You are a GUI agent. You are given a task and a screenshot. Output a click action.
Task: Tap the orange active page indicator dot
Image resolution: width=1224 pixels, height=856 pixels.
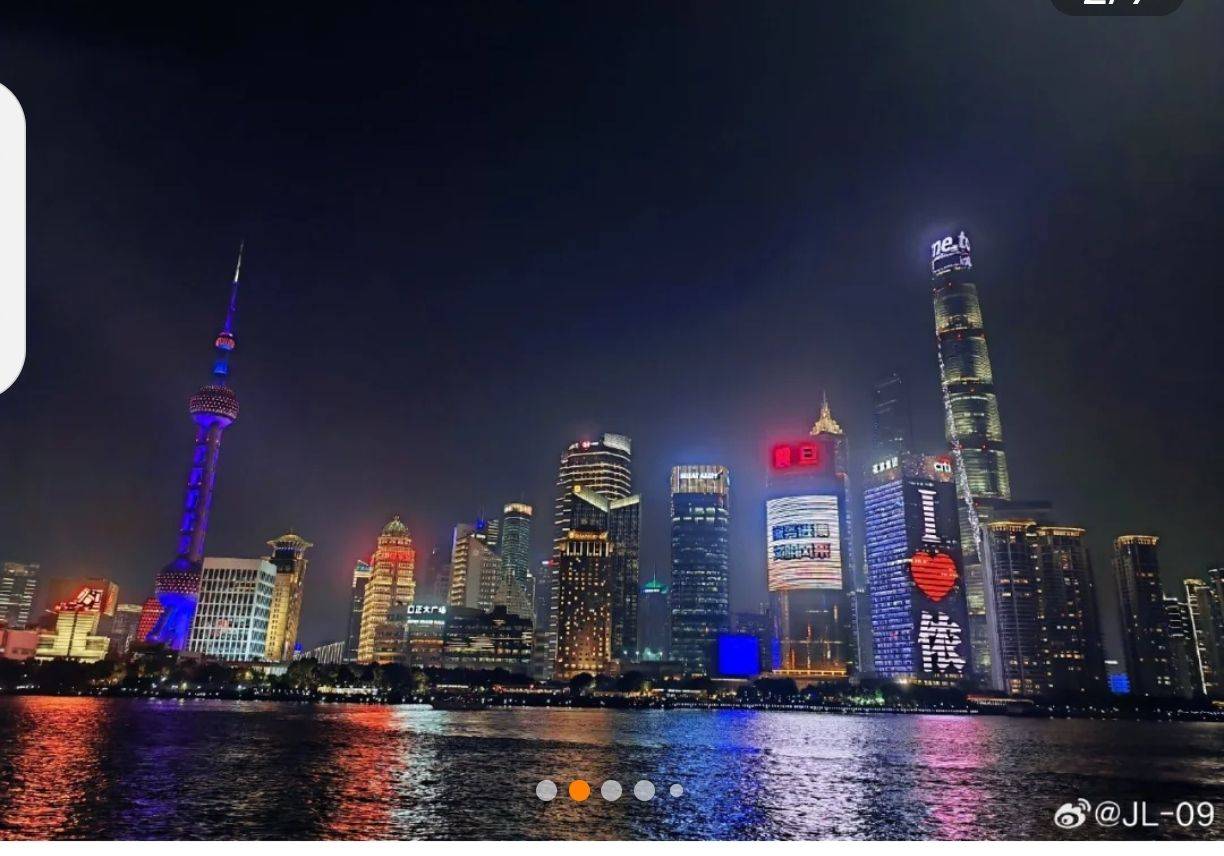(579, 791)
